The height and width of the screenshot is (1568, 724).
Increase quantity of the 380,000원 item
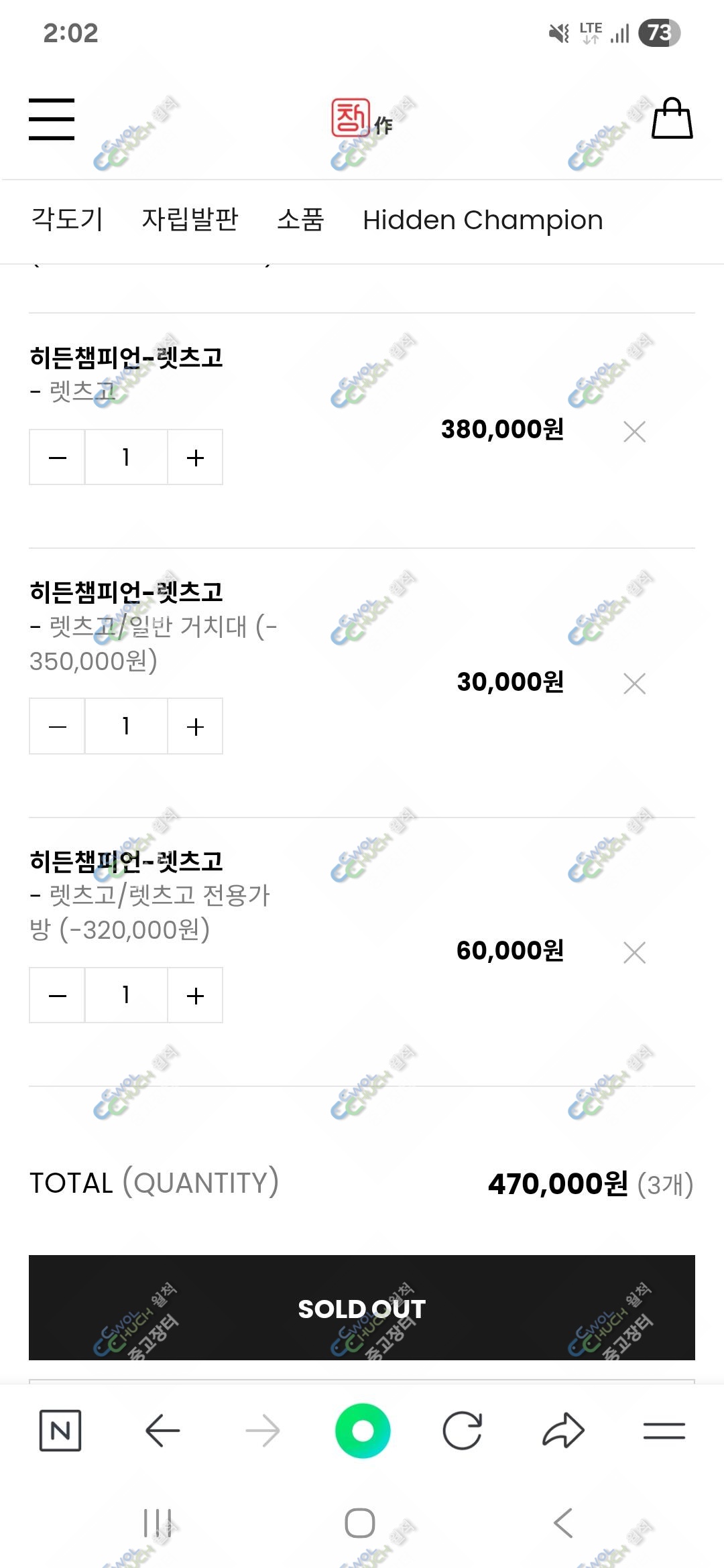click(x=195, y=458)
